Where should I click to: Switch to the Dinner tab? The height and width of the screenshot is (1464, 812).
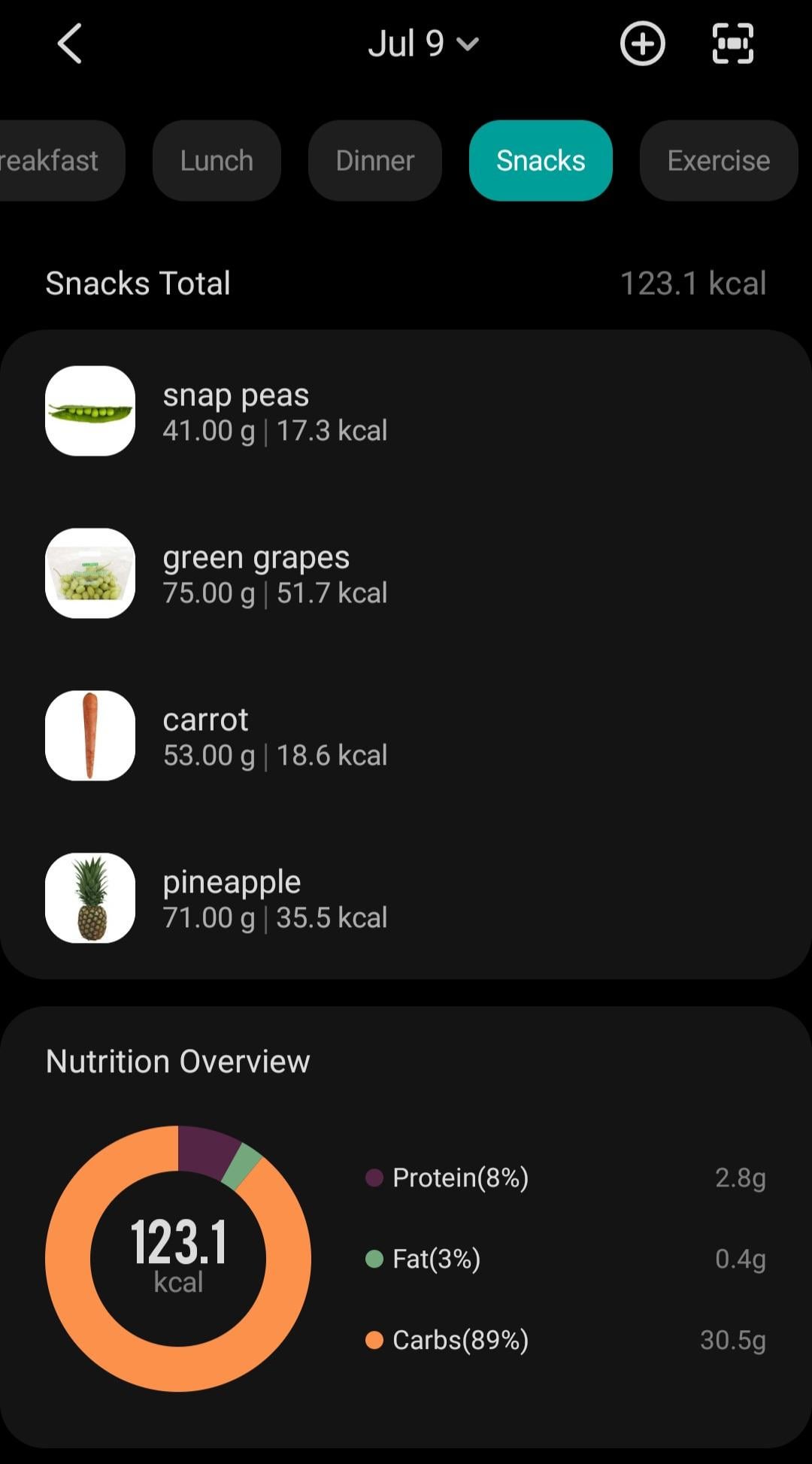click(x=375, y=160)
